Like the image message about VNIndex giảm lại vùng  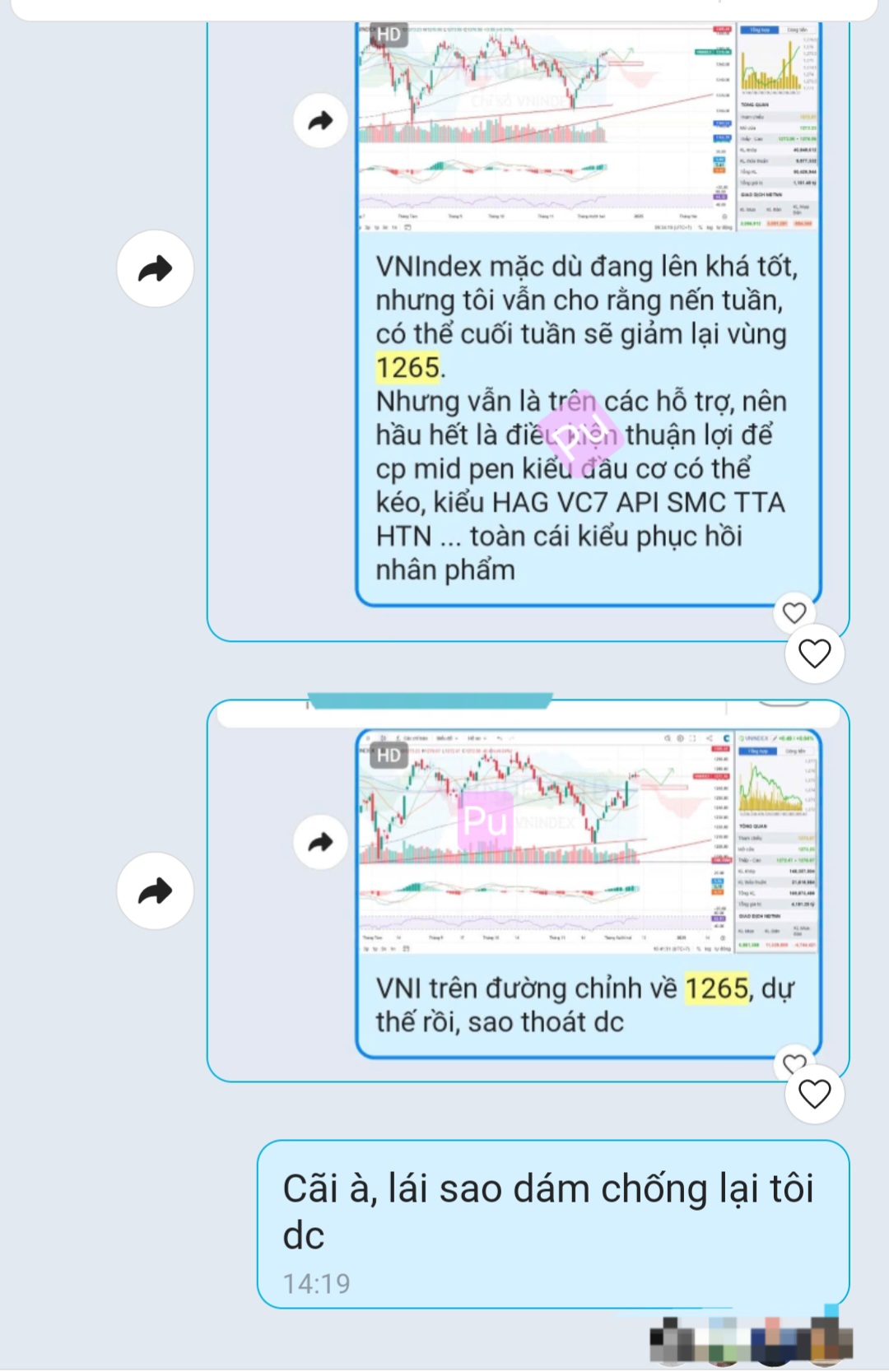pos(814,653)
